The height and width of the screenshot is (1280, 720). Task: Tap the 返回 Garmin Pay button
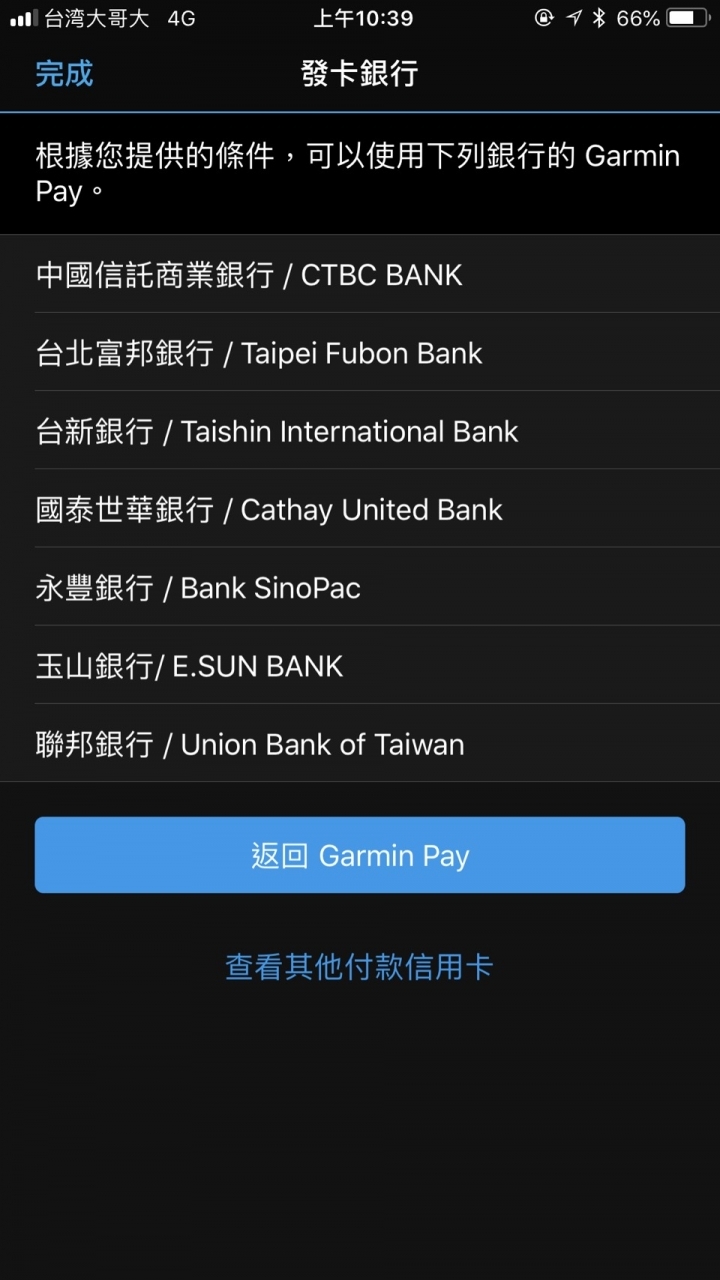(360, 855)
